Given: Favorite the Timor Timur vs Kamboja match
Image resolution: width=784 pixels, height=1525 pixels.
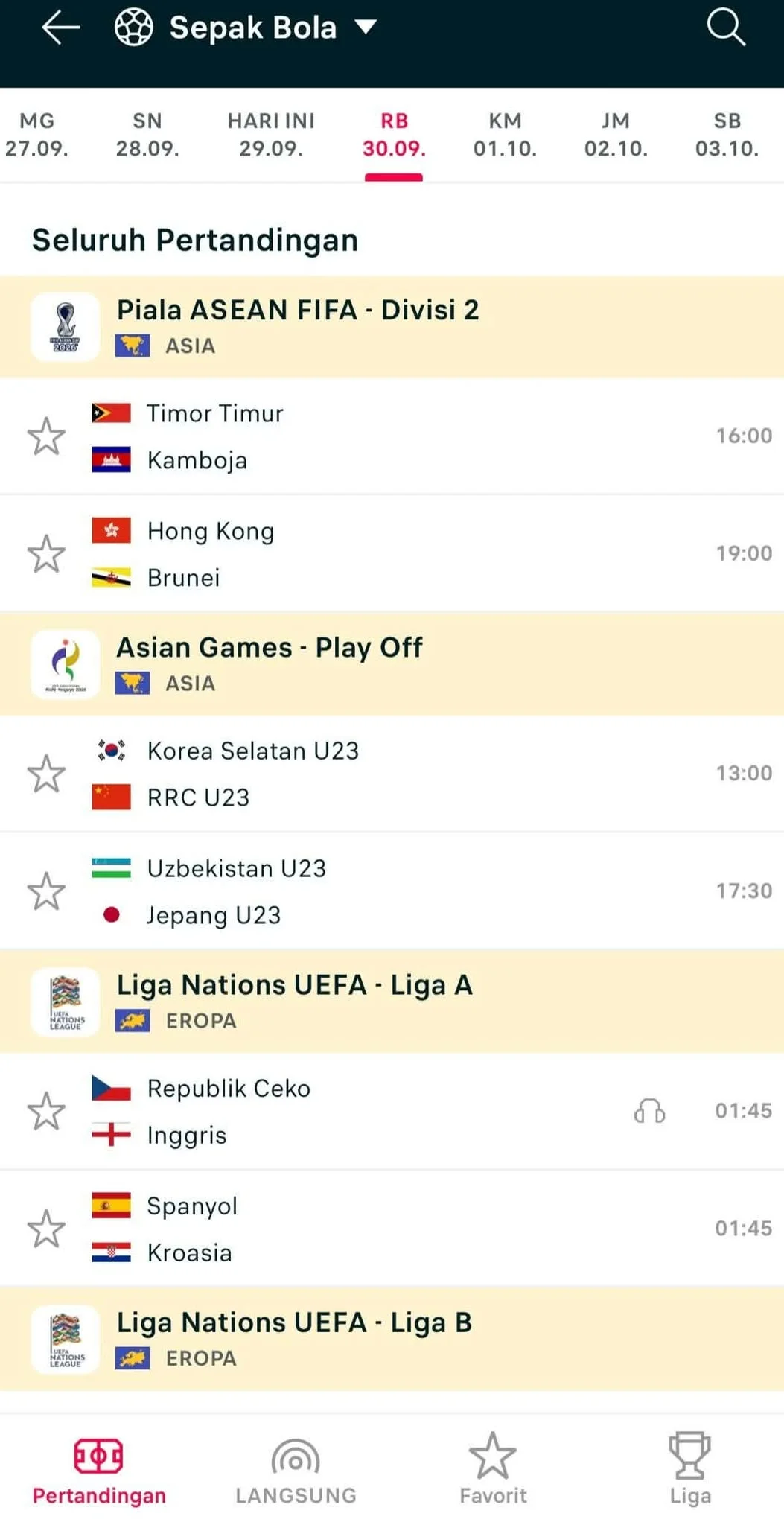Looking at the screenshot, I should pyautogui.click(x=46, y=436).
